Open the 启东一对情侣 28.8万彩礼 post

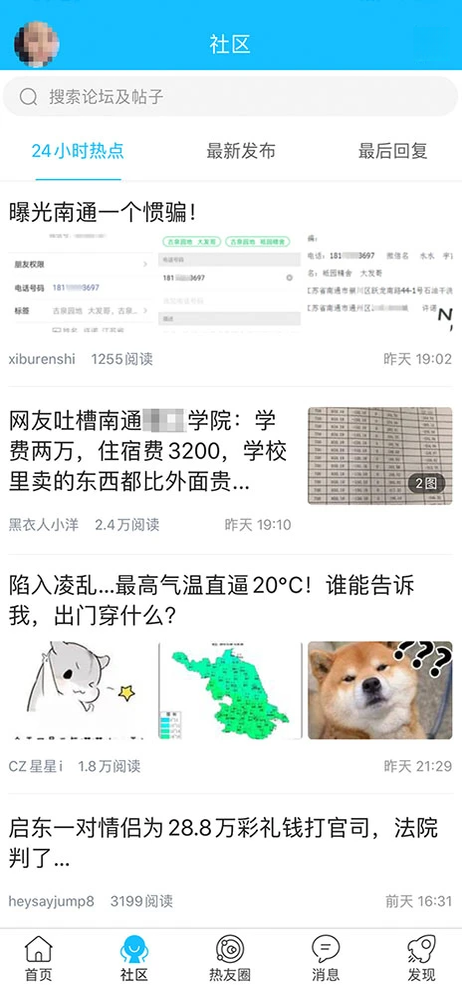(223, 845)
